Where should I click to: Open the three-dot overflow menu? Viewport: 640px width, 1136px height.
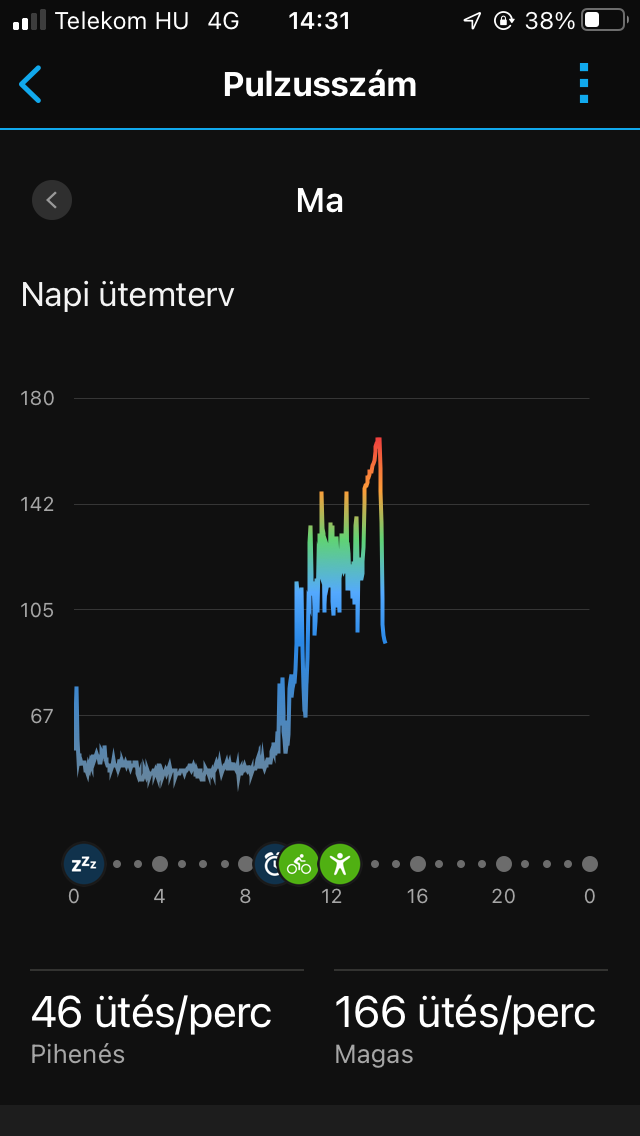(x=584, y=84)
